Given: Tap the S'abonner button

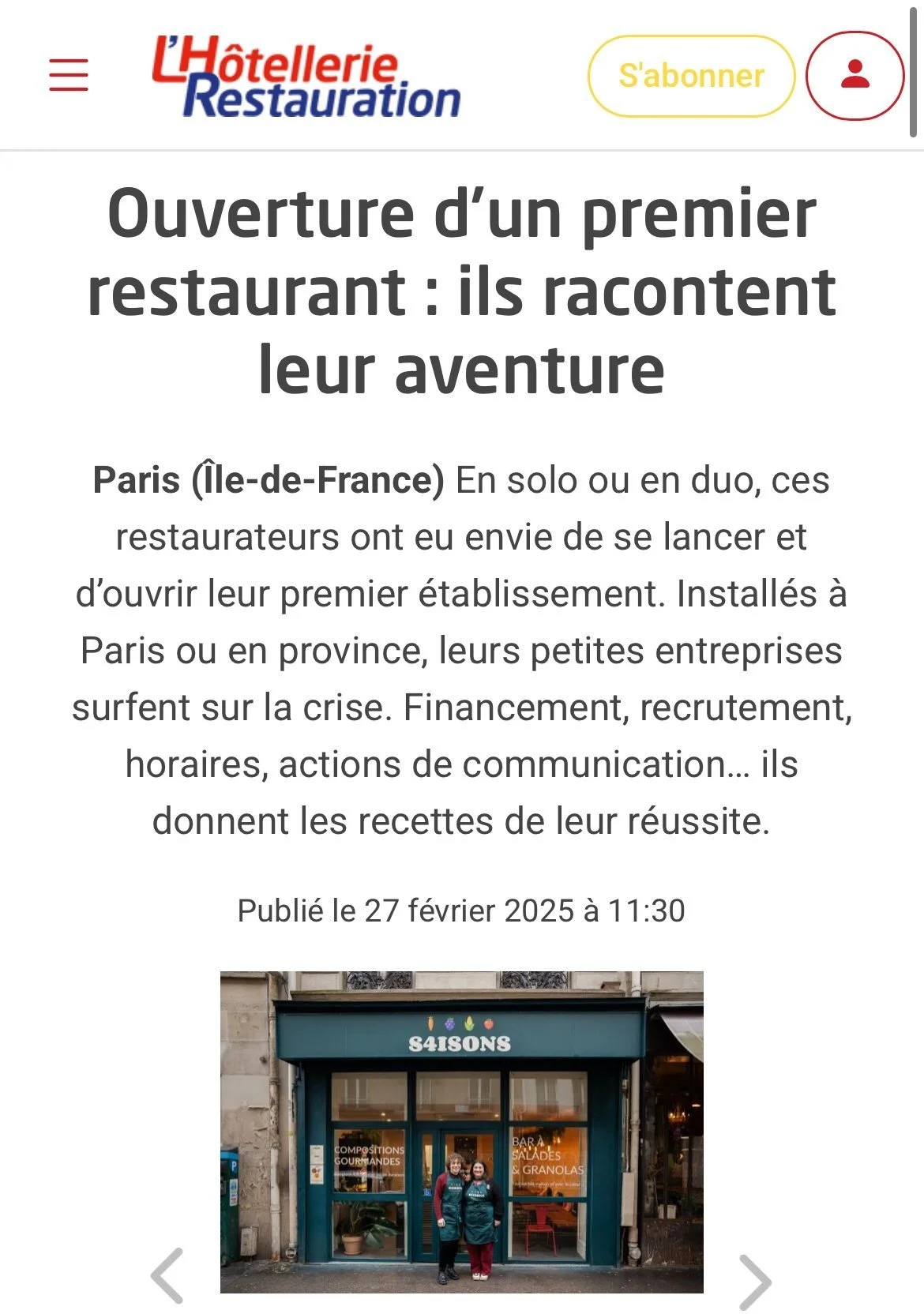Looking at the screenshot, I should (691, 76).
